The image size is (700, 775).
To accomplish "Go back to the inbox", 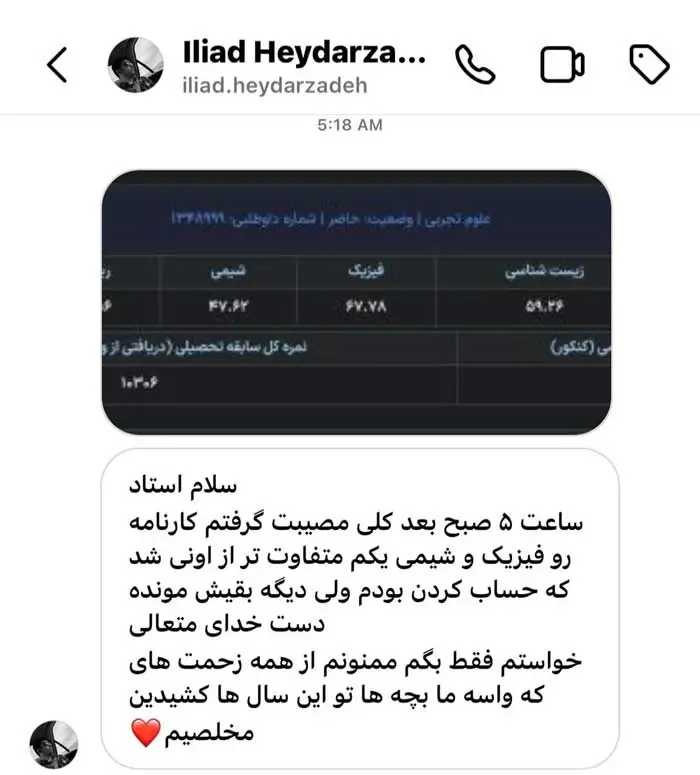I will pyautogui.click(x=57, y=65).
